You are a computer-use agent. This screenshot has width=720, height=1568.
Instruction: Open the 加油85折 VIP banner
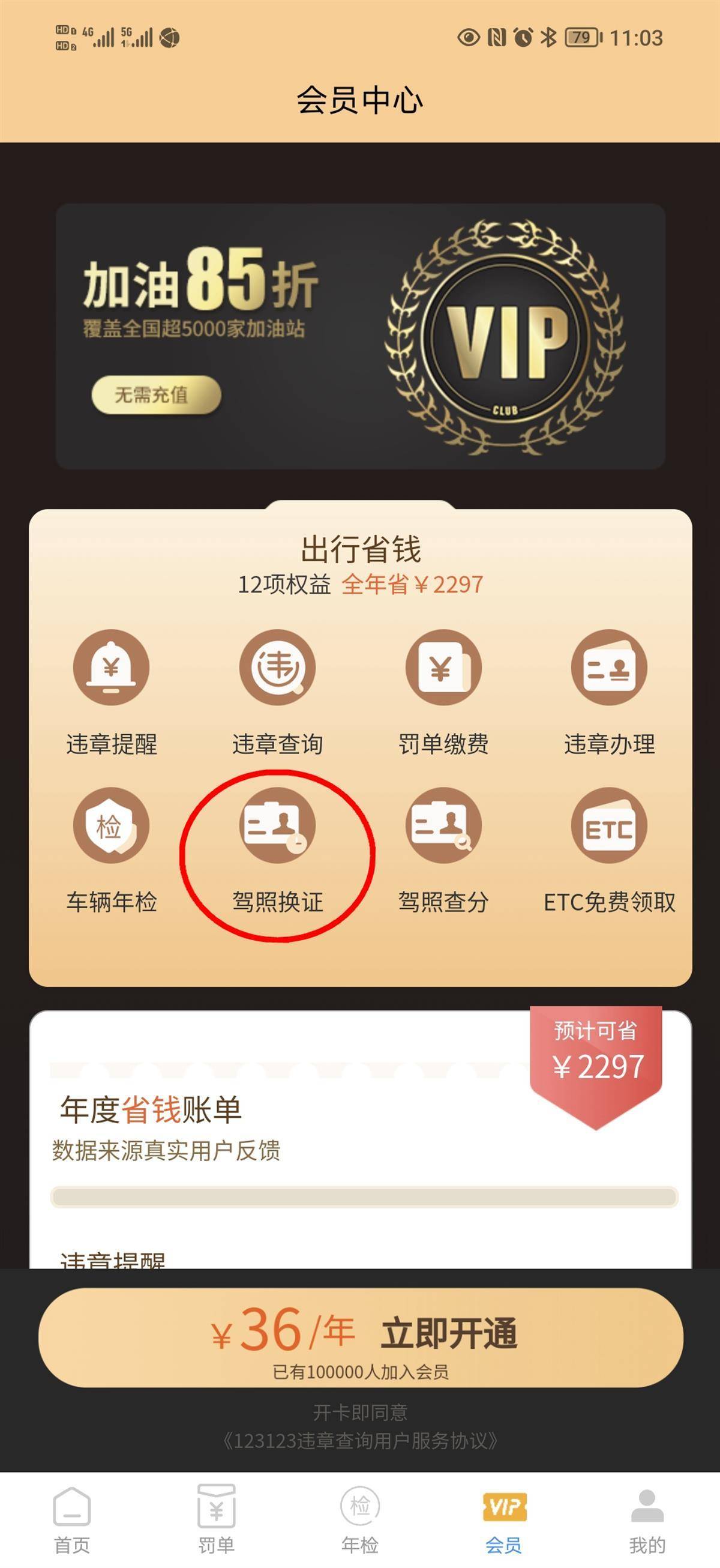(x=359, y=336)
